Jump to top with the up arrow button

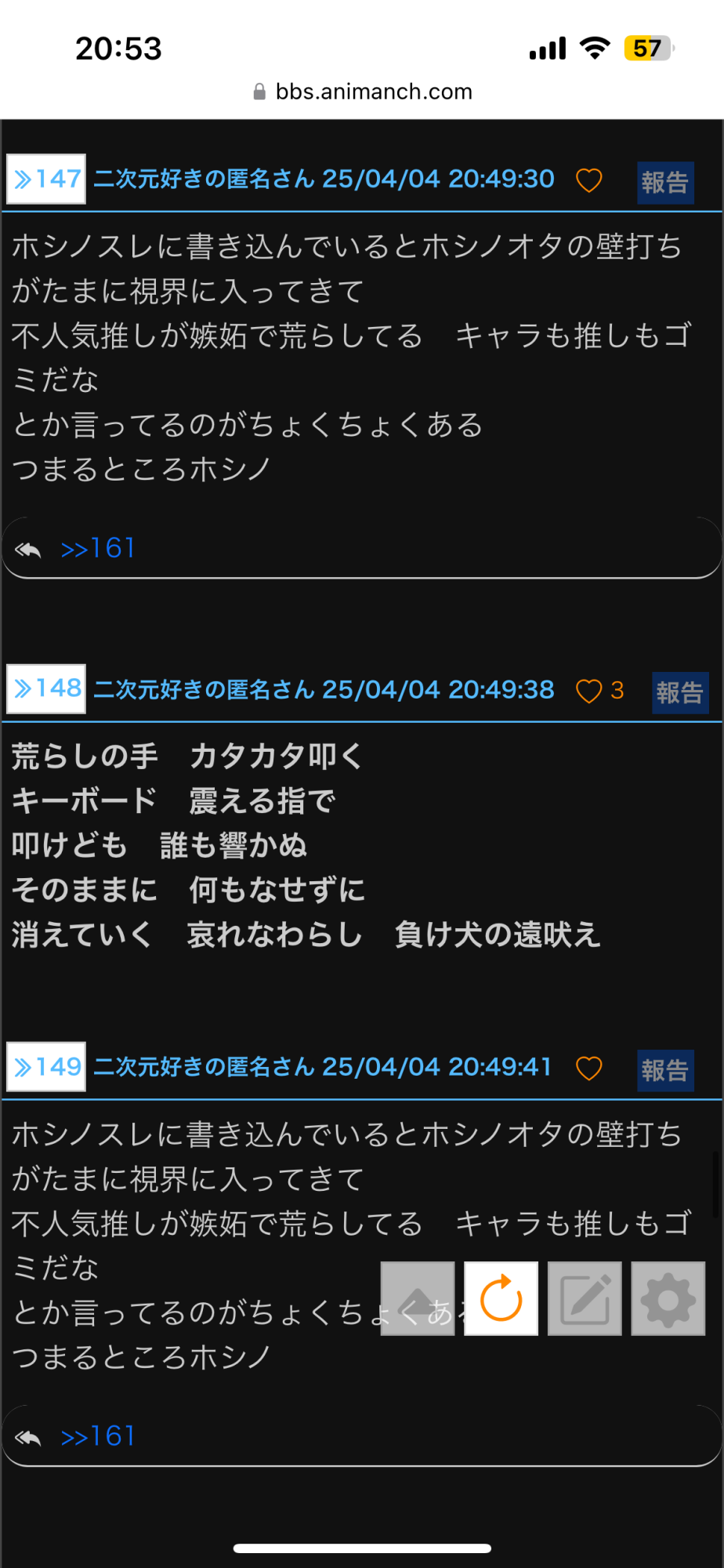pos(418,1298)
